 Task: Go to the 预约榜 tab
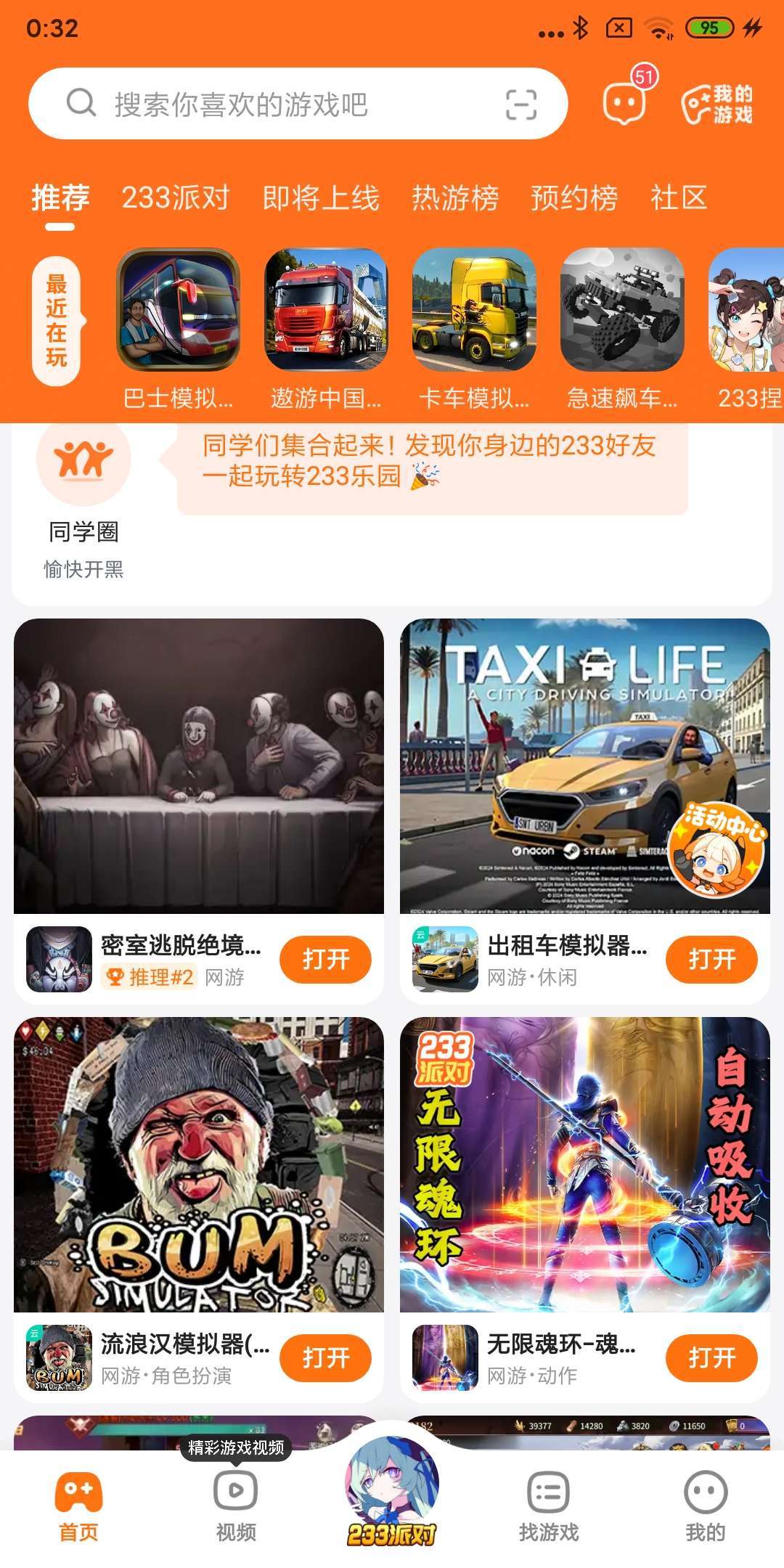click(x=574, y=197)
